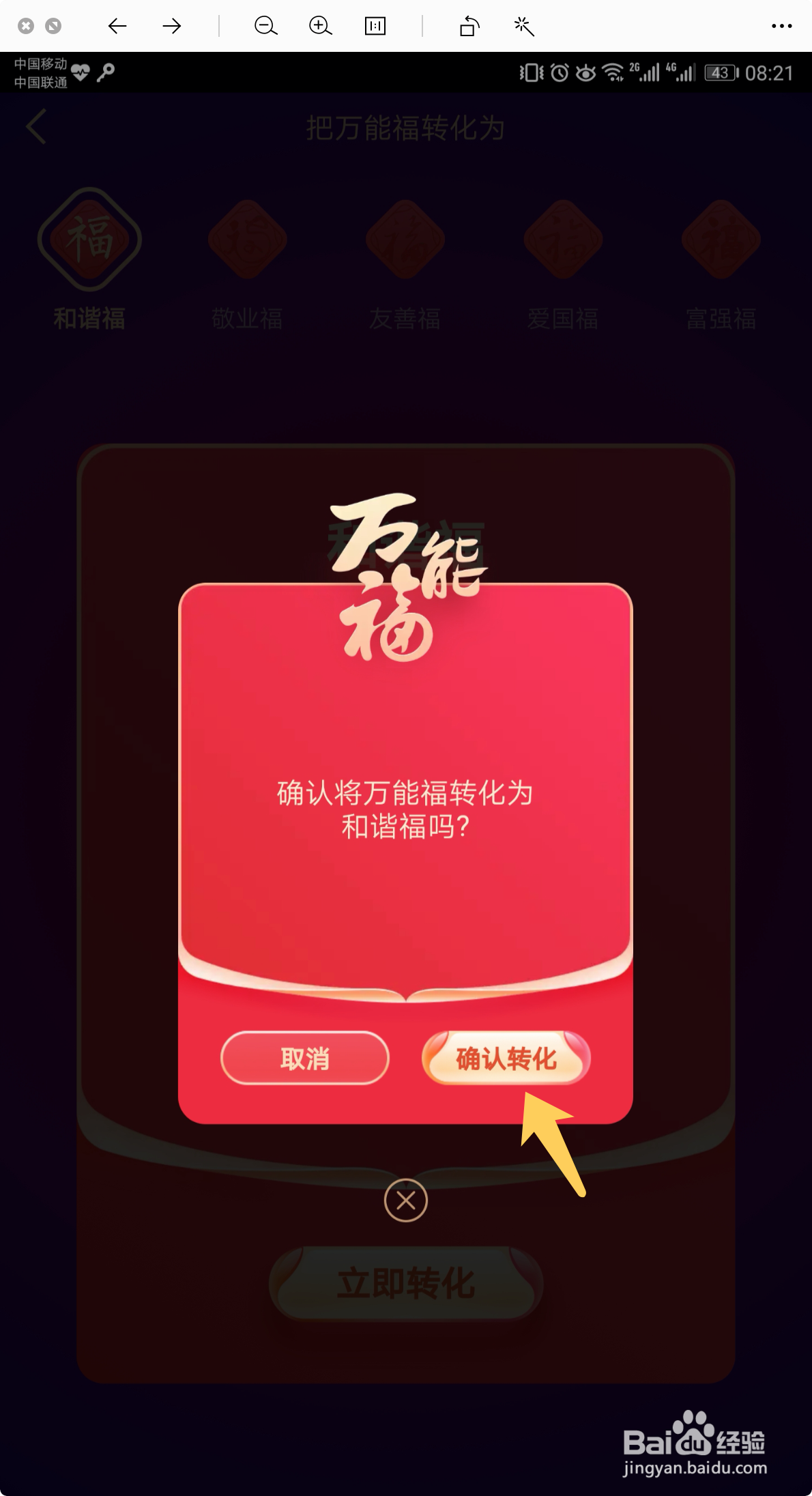Image resolution: width=812 pixels, height=1496 pixels.
Task: Tap the 富强福 card thumbnail
Action: [721, 240]
